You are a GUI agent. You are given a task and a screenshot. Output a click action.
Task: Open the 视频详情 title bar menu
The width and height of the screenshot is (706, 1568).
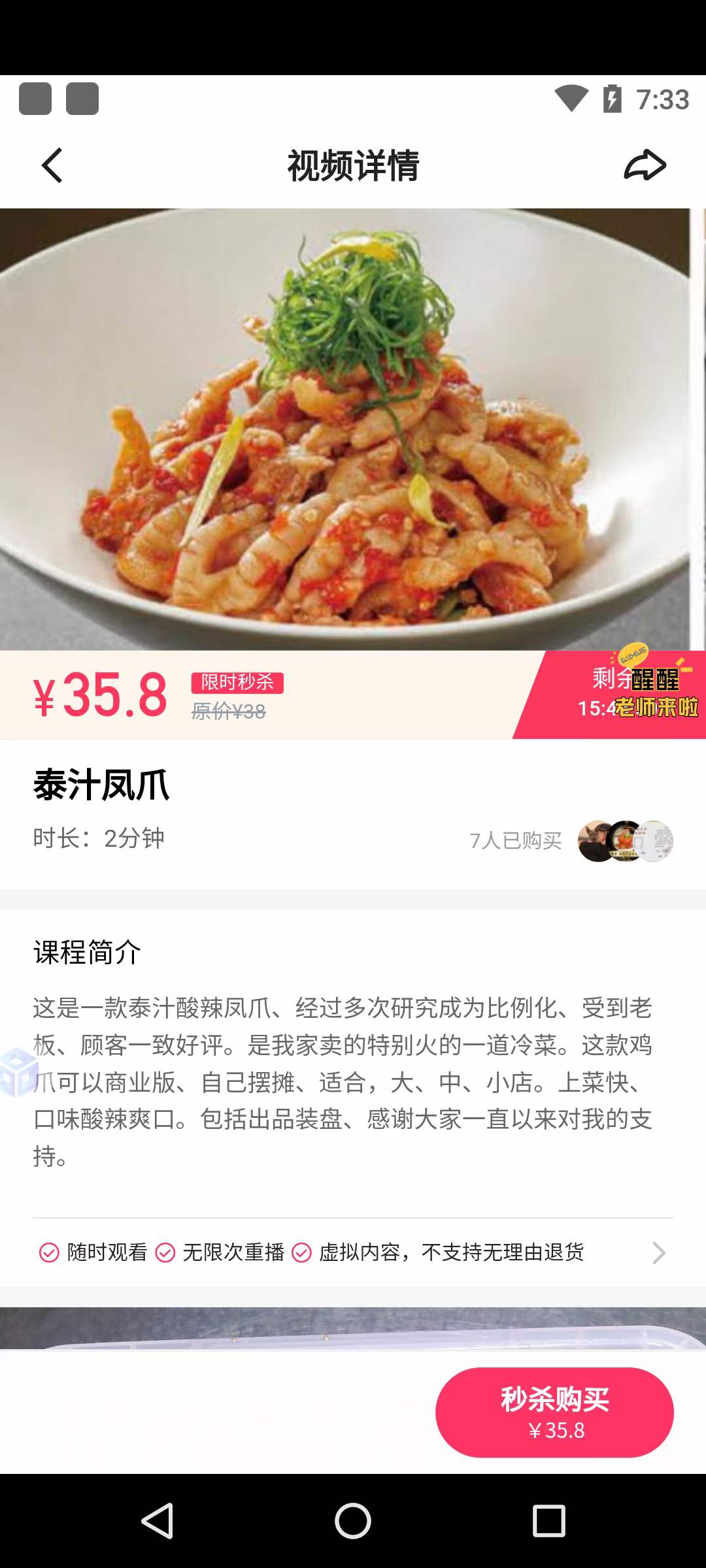[x=353, y=165]
